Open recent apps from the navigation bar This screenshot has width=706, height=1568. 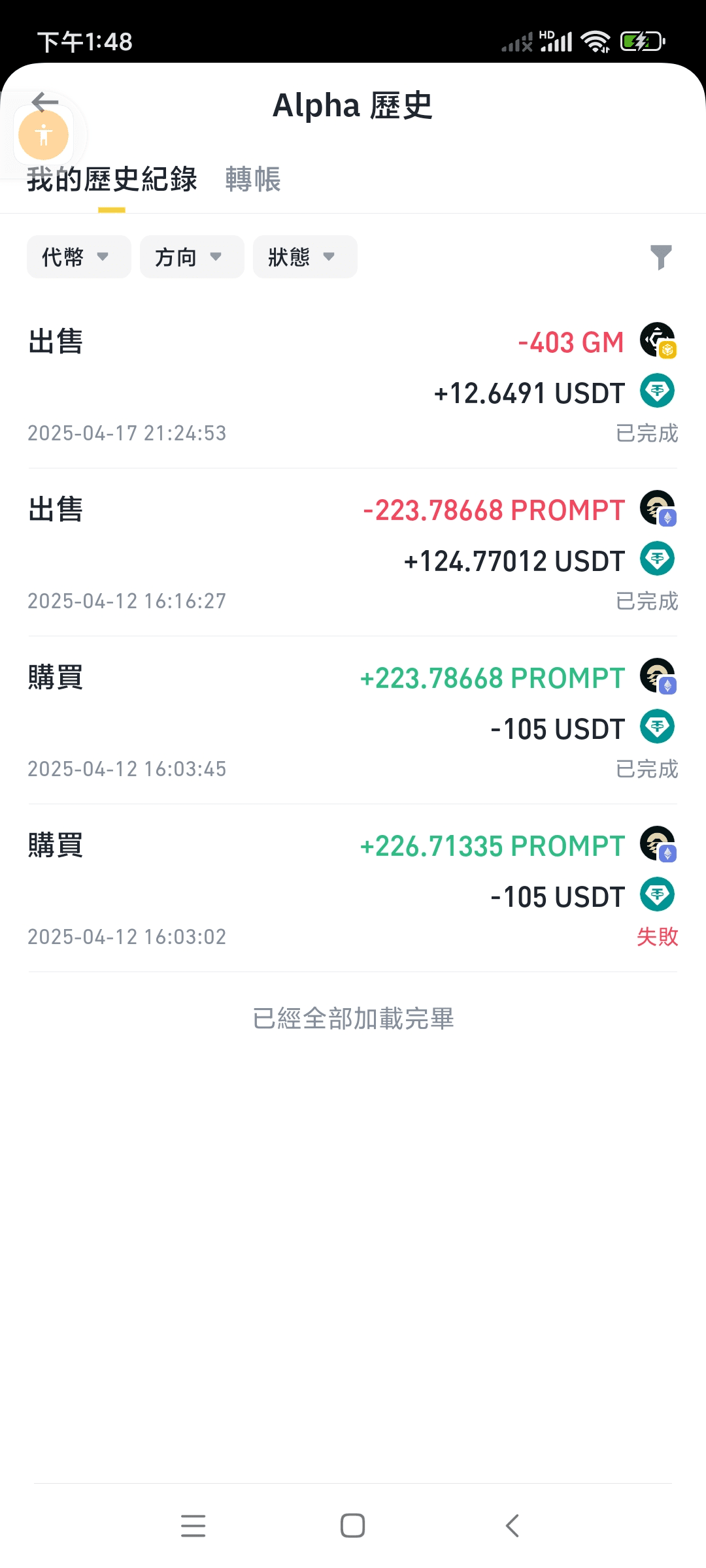[x=193, y=1526]
